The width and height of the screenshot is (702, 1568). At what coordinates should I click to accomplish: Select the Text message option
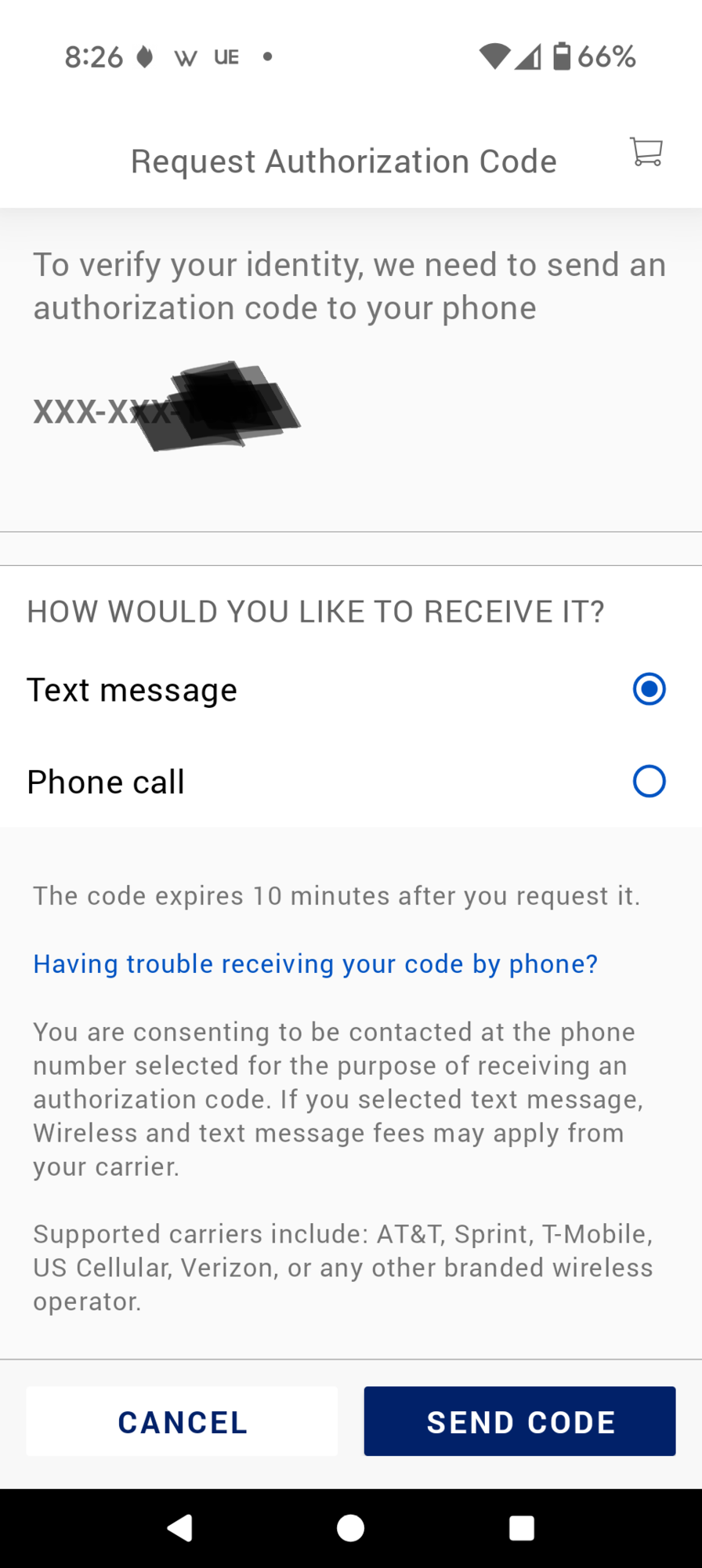pyautogui.click(x=649, y=689)
